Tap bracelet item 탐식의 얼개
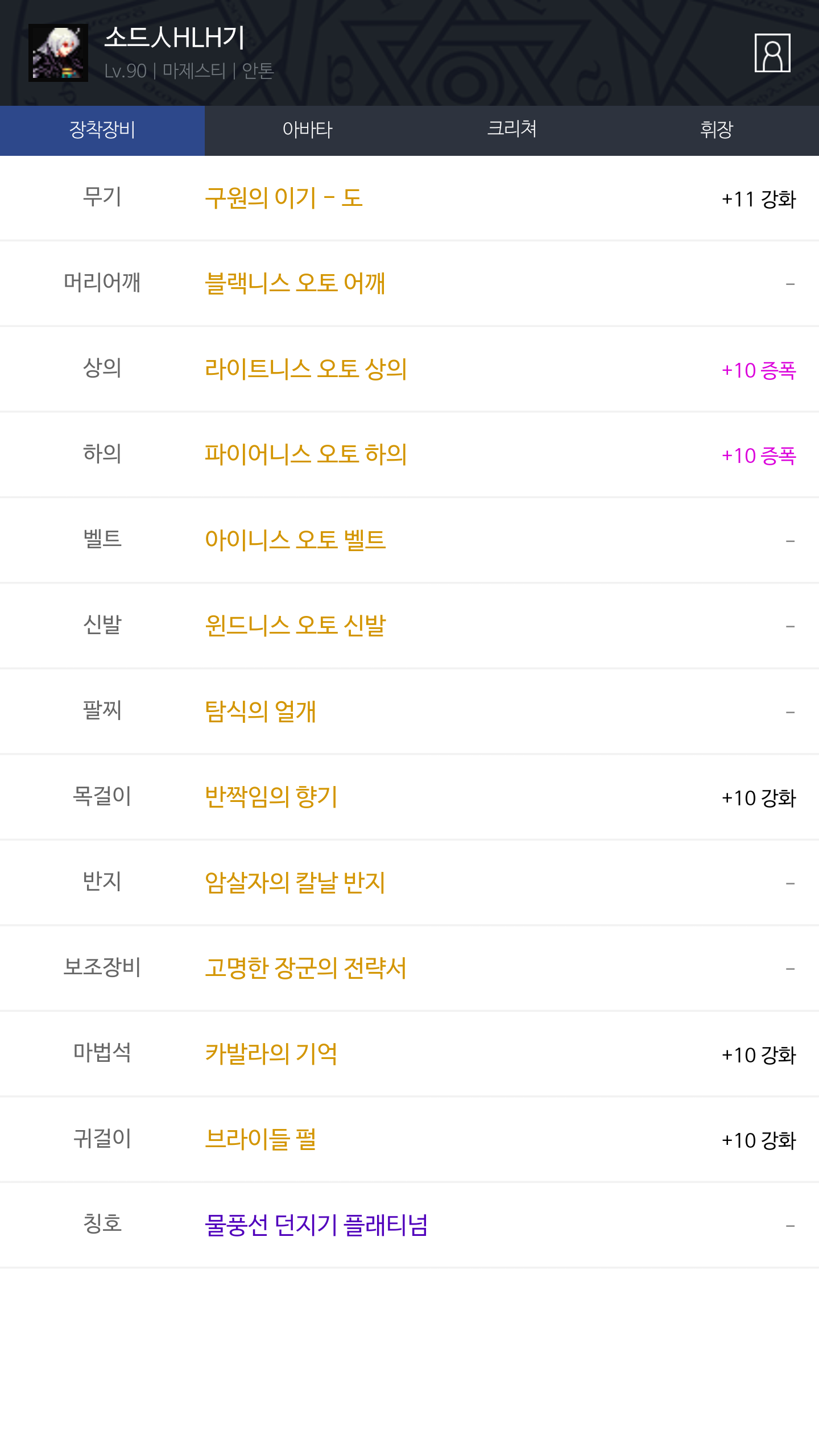This screenshot has width=819, height=1456. (260, 711)
